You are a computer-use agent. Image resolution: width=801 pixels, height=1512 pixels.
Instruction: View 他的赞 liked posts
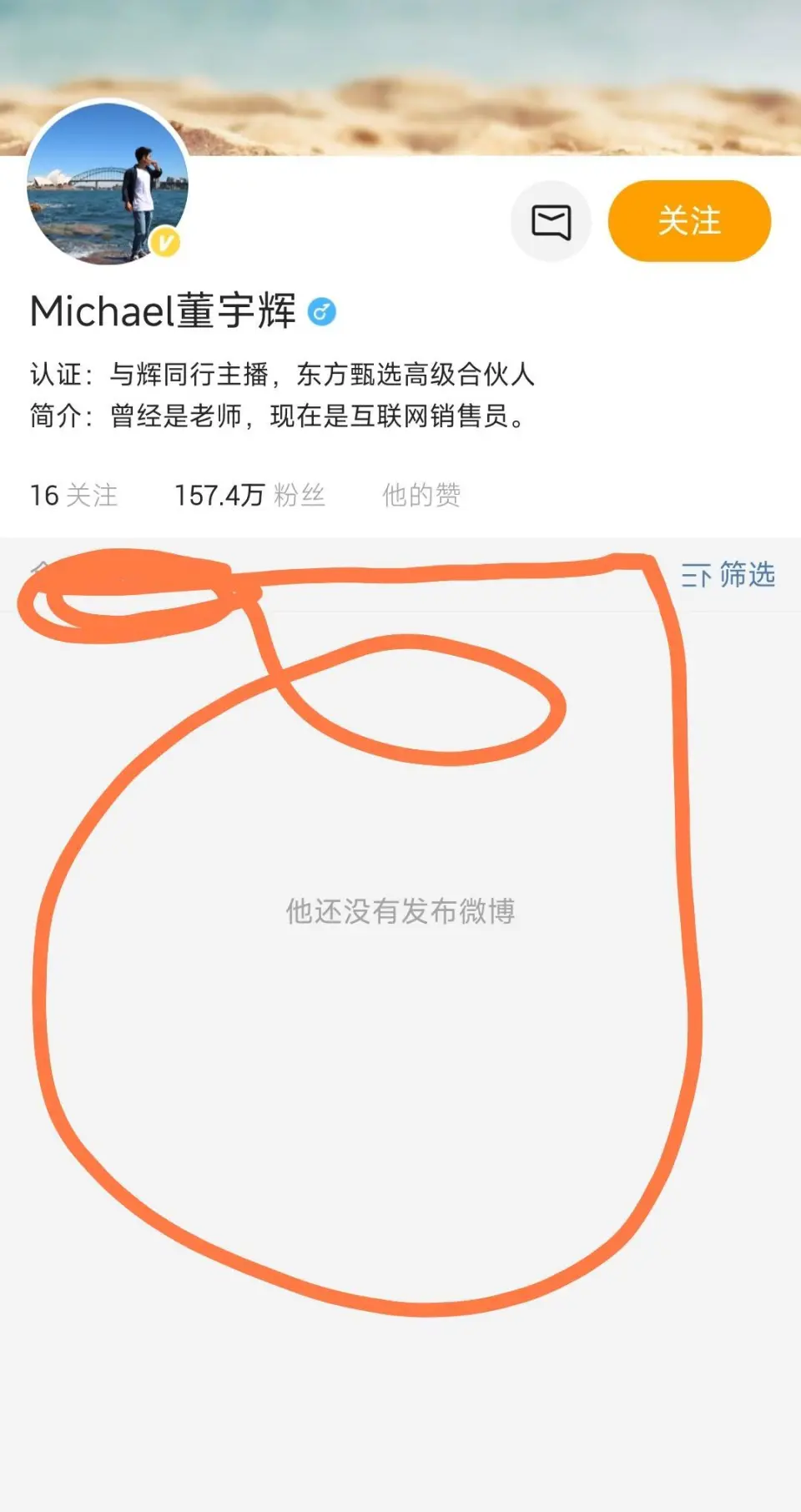click(x=421, y=496)
